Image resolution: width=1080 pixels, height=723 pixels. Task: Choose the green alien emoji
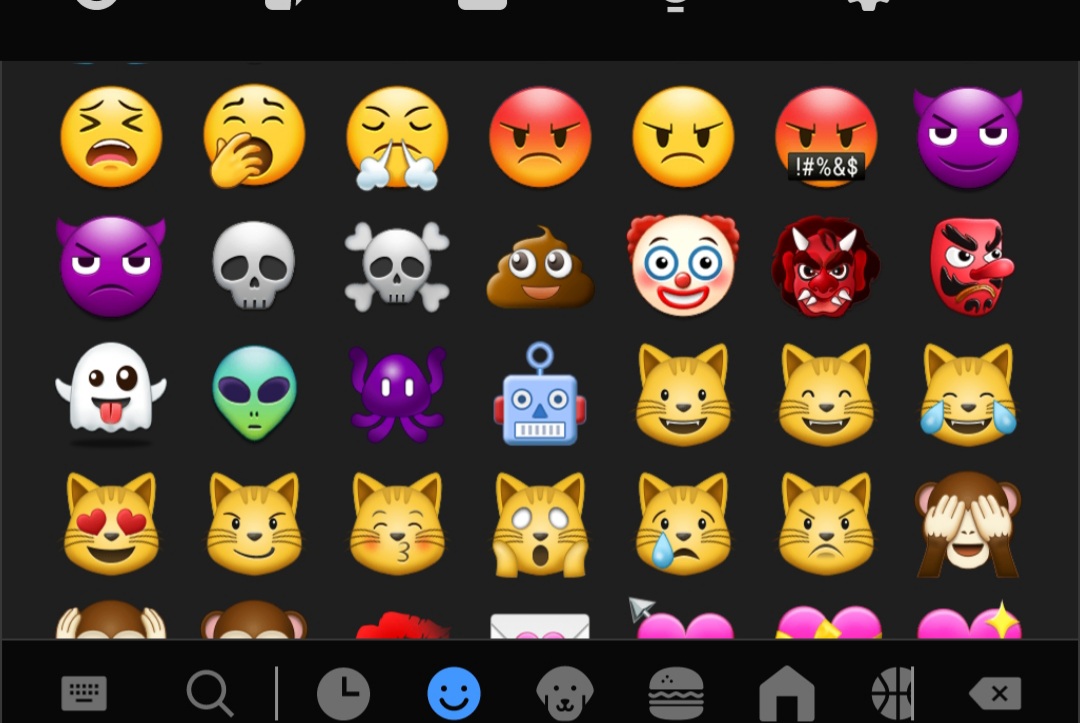[x=254, y=393]
